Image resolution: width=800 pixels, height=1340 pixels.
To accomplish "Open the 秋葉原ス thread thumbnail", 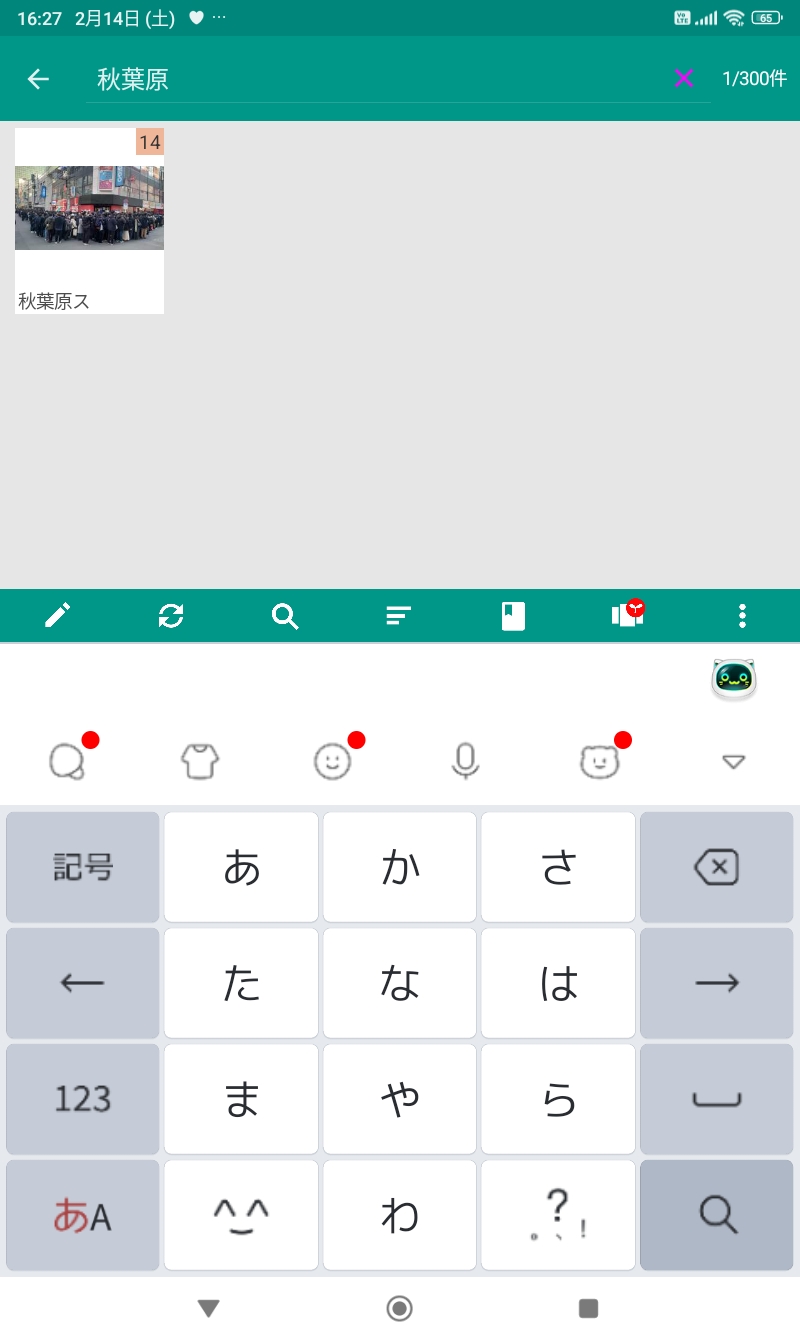I will pyautogui.click(x=89, y=220).
